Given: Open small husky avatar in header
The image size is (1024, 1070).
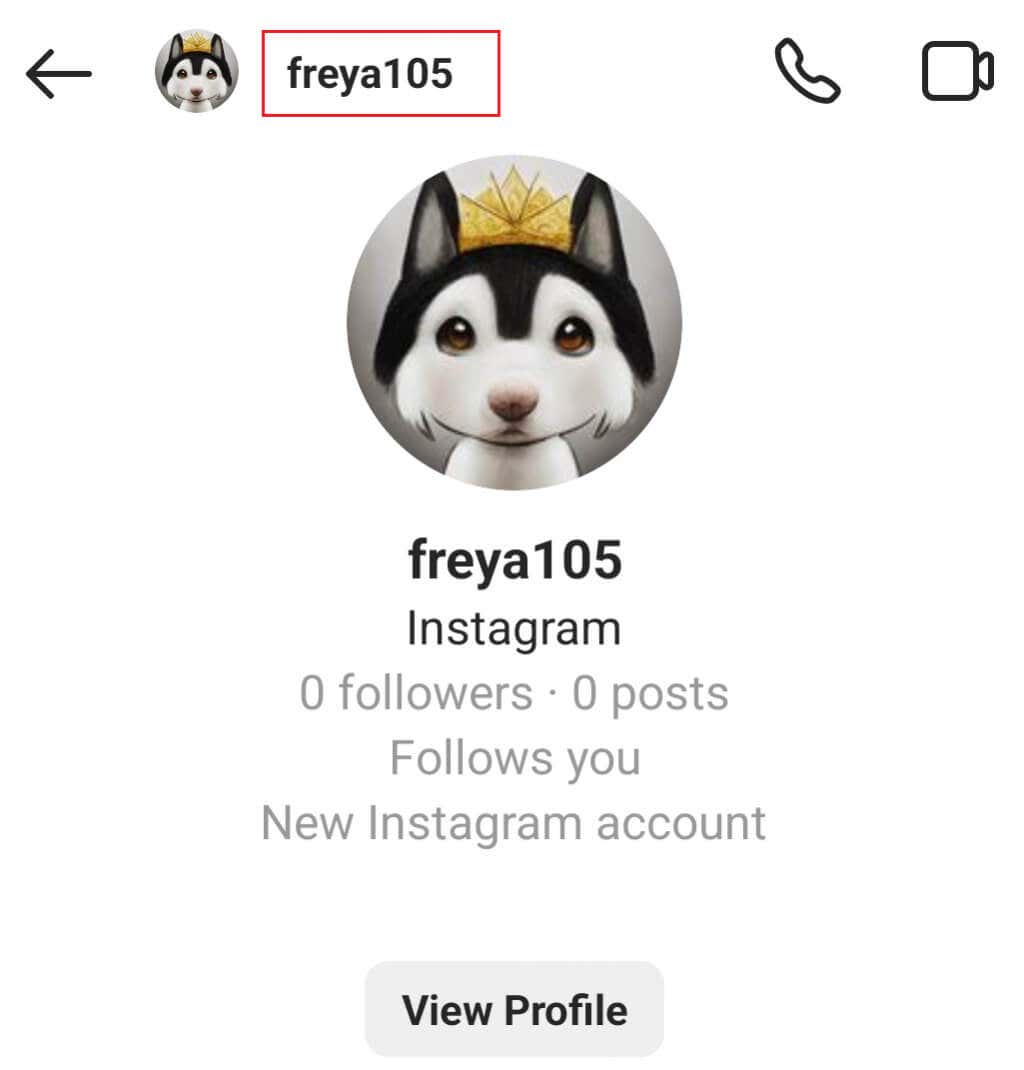Looking at the screenshot, I should click(x=197, y=72).
